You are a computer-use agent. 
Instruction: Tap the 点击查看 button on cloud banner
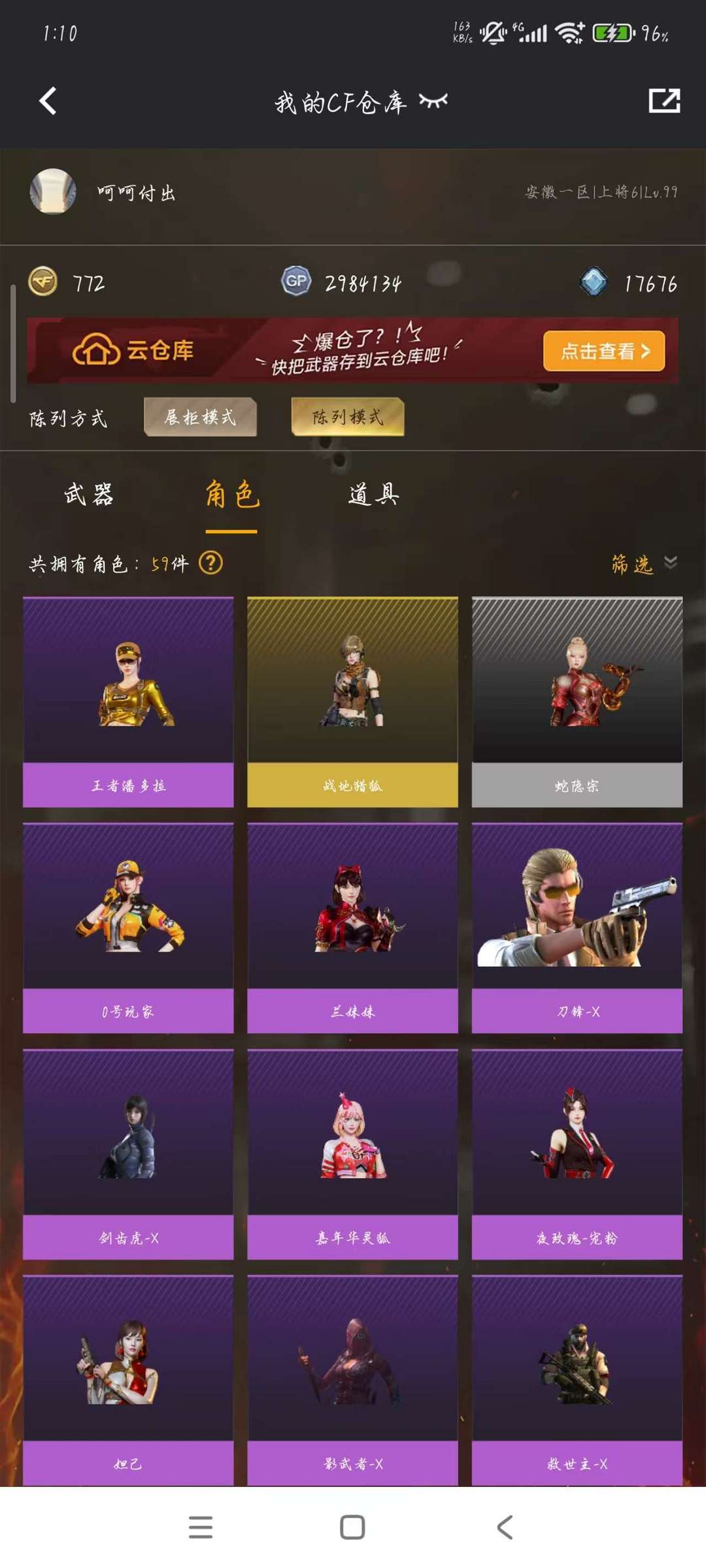tap(604, 351)
